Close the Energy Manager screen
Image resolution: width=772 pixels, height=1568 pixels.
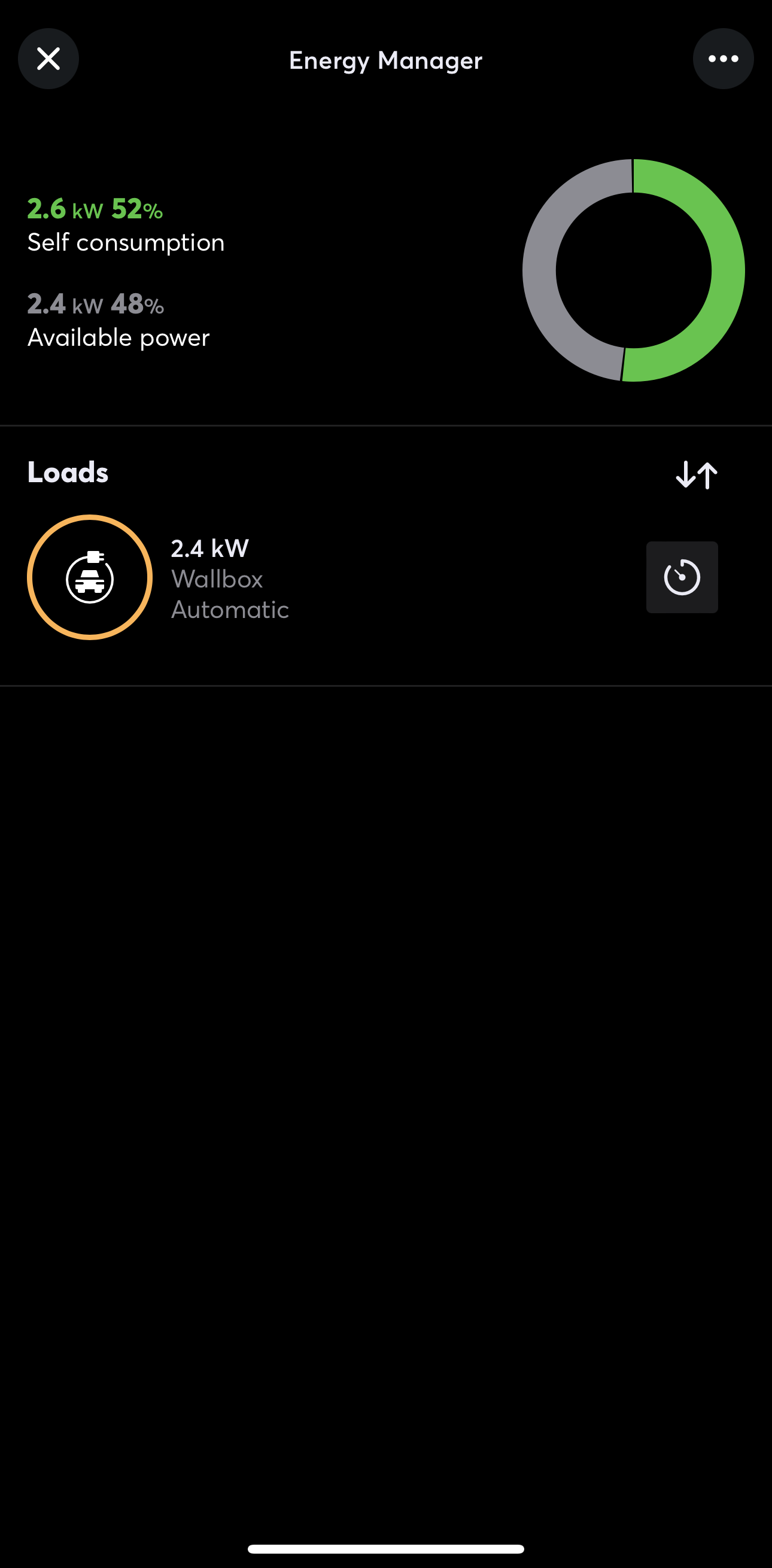48,59
